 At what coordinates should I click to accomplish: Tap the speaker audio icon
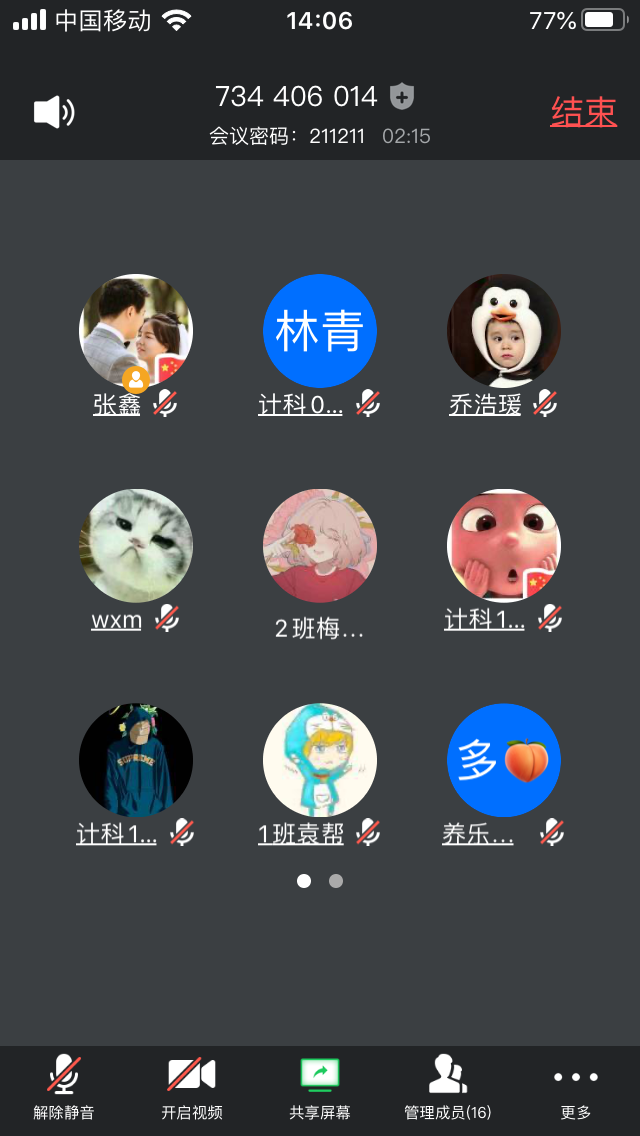pos(53,112)
